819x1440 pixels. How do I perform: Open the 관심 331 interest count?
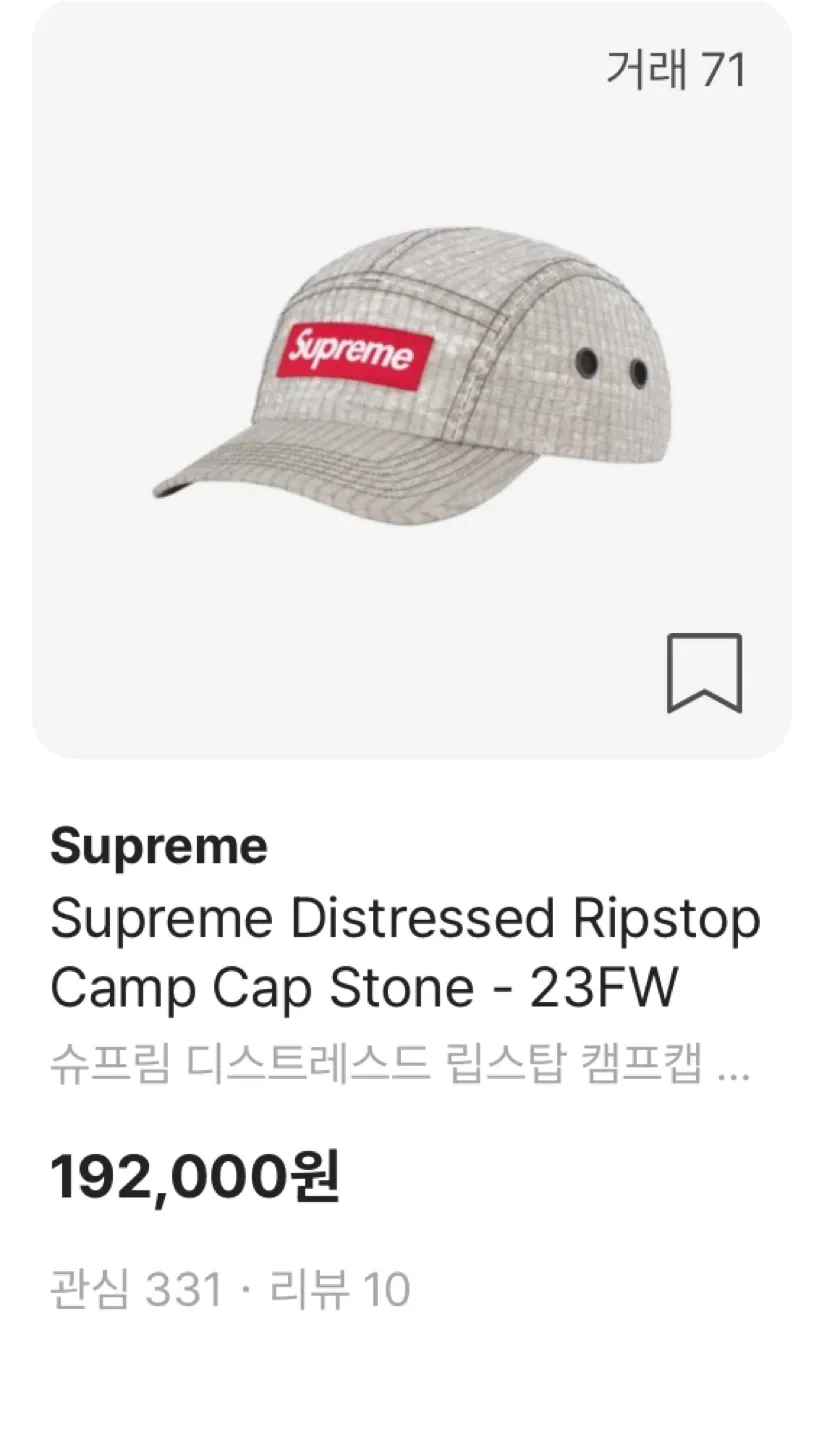(x=135, y=1293)
